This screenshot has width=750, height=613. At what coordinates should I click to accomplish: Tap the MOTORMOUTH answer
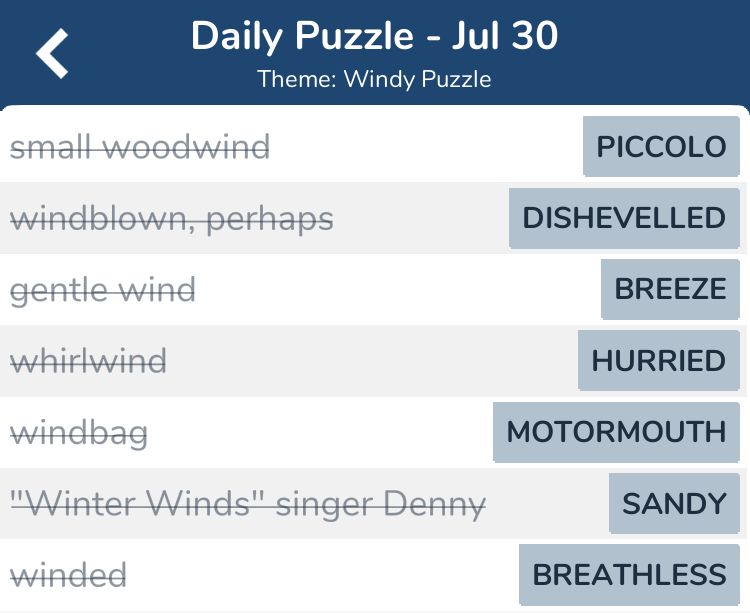(x=616, y=432)
